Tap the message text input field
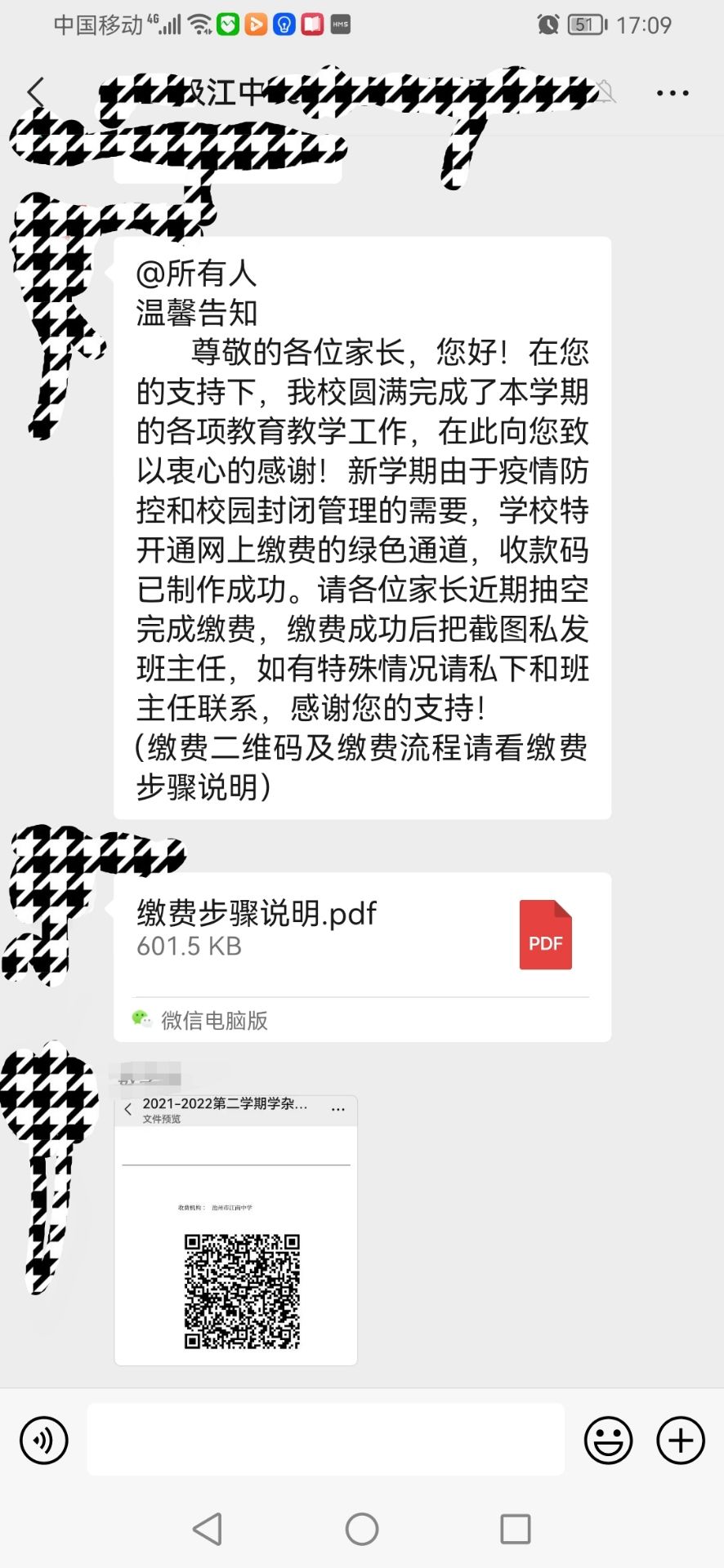Viewport: 724px width, 1568px height. tap(325, 1440)
